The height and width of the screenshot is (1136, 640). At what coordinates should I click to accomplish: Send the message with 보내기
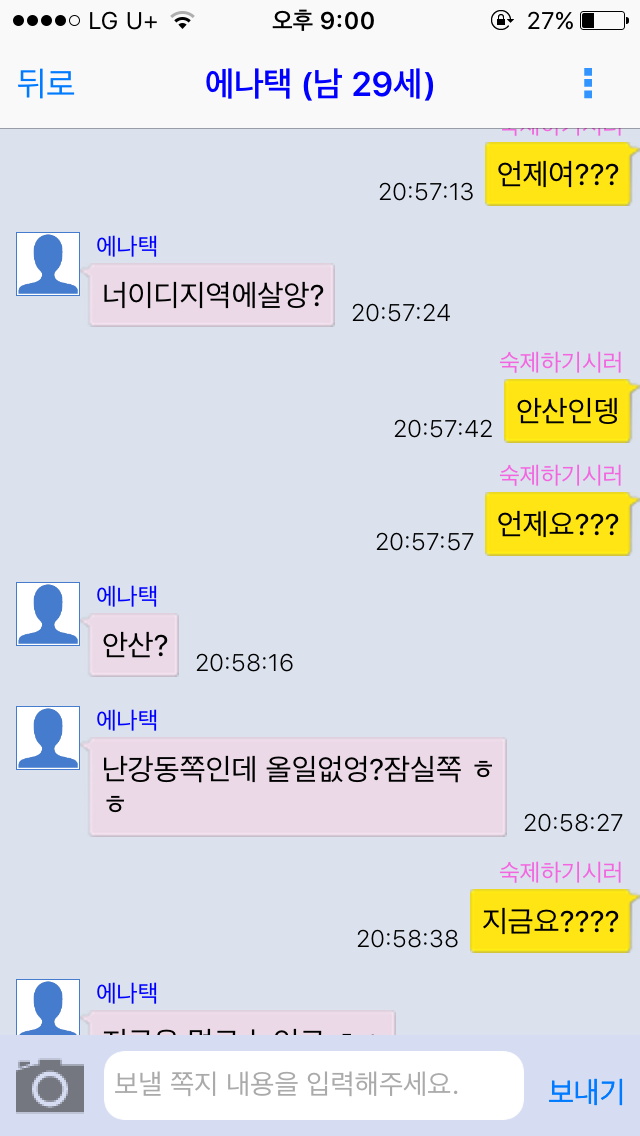pyautogui.click(x=586, y=1090)
